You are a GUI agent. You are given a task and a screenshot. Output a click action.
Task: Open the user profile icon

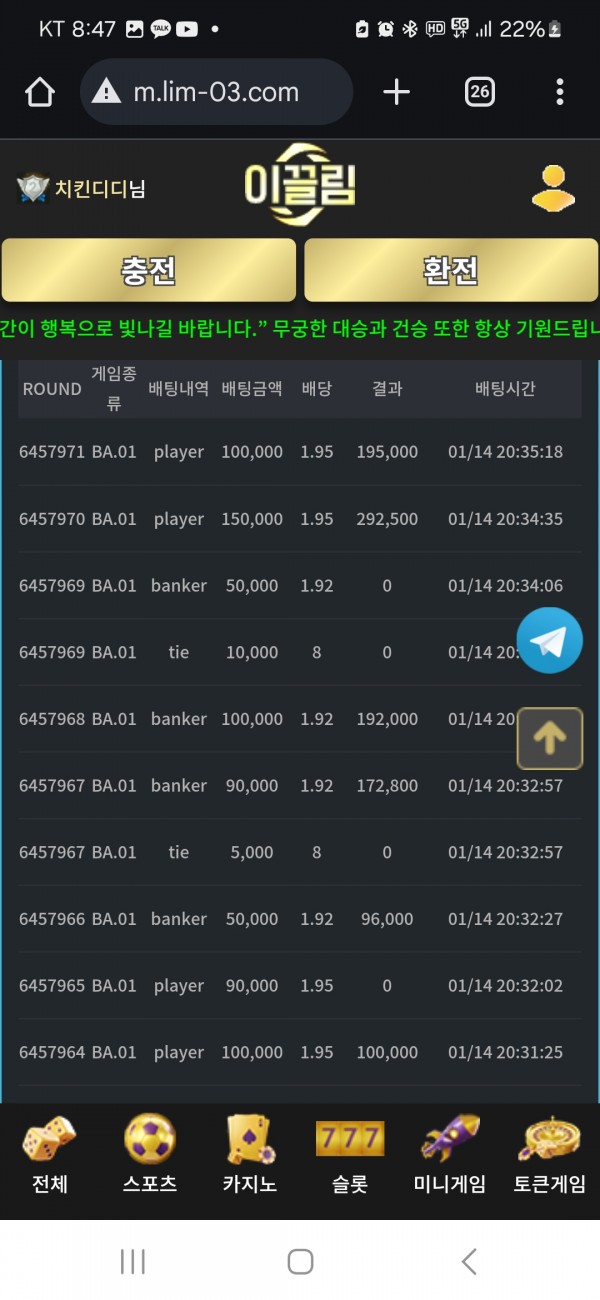pyautogui.click(x=553, y=188)
